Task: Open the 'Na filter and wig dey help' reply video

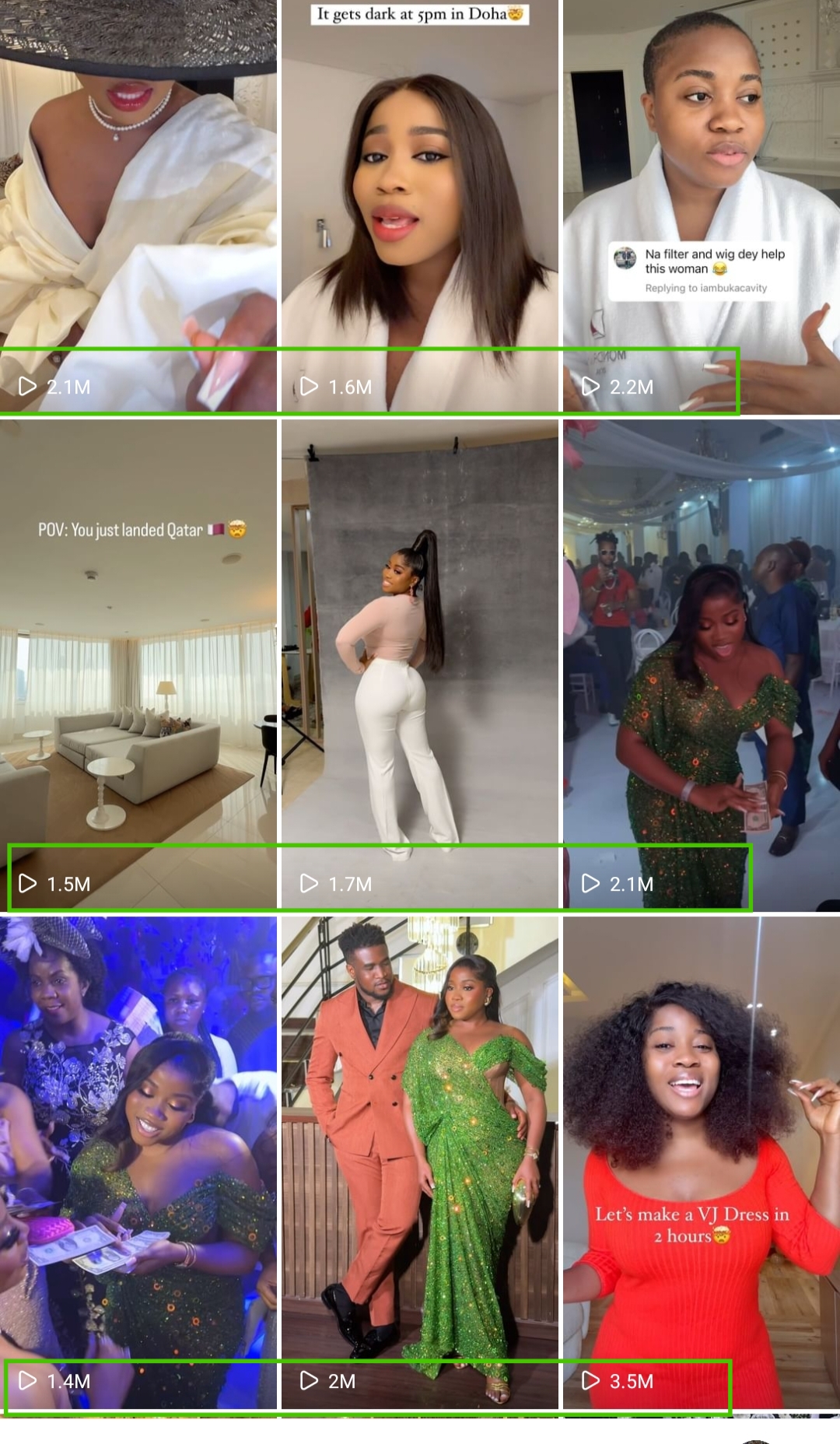Action: (x=701, y=205)
